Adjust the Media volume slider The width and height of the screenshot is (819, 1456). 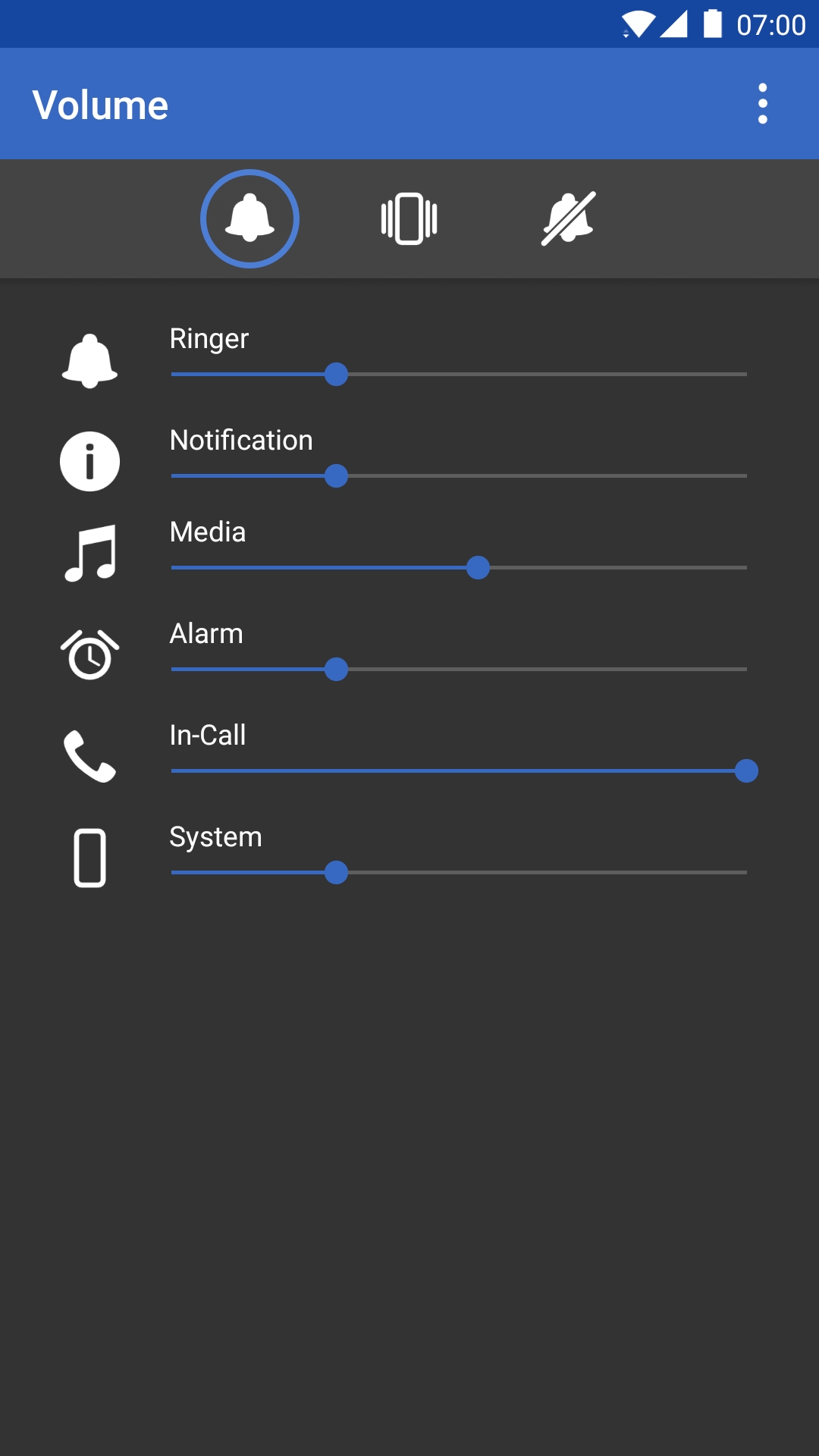pos(459,567)
